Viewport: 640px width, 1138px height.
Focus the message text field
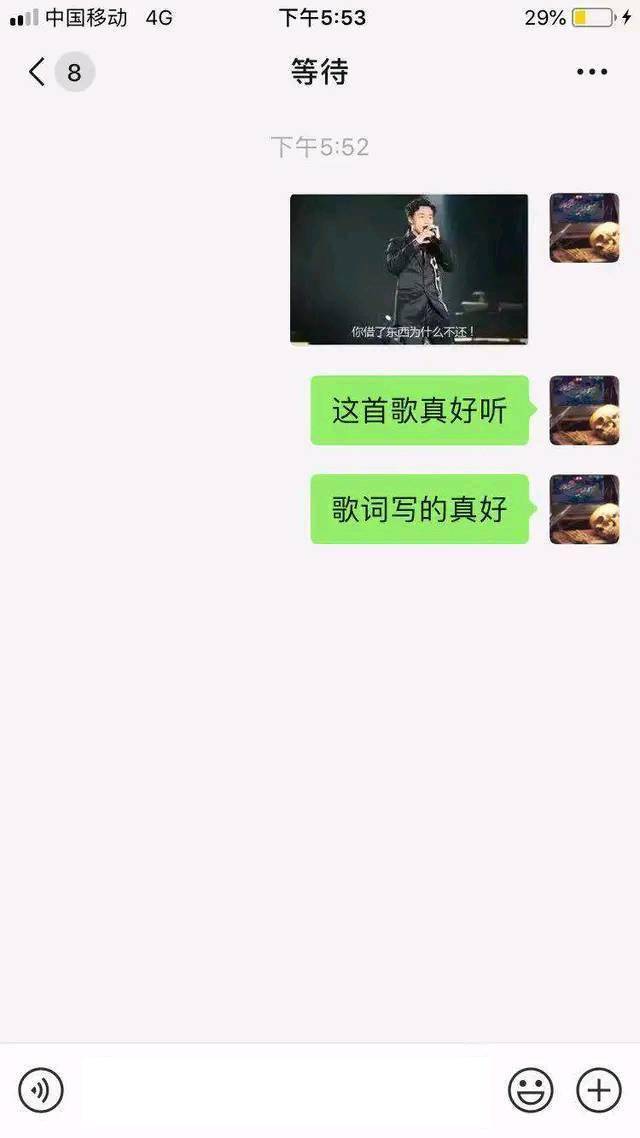[x=285, y=1089]
